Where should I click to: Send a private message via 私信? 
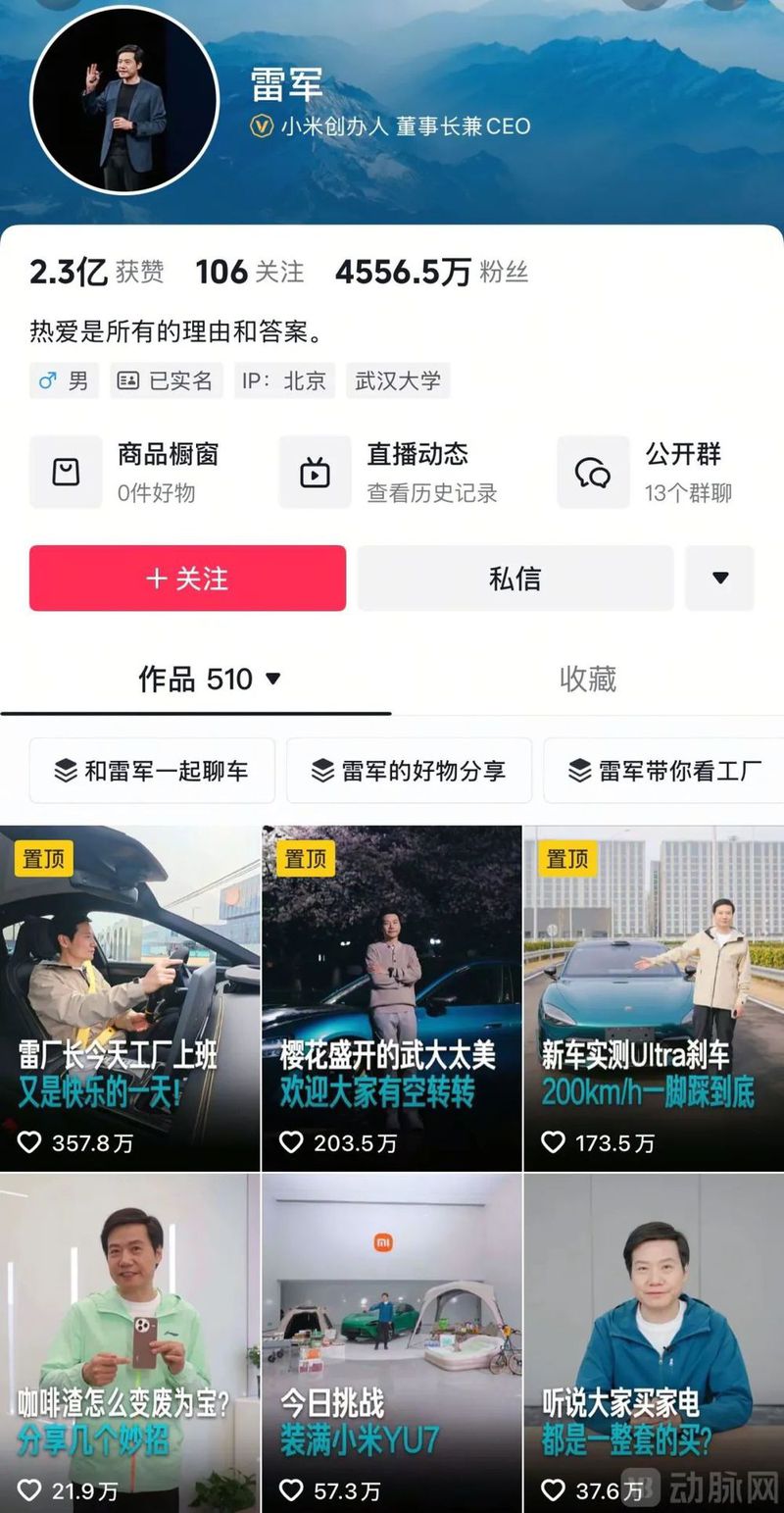tap(514, 579)
